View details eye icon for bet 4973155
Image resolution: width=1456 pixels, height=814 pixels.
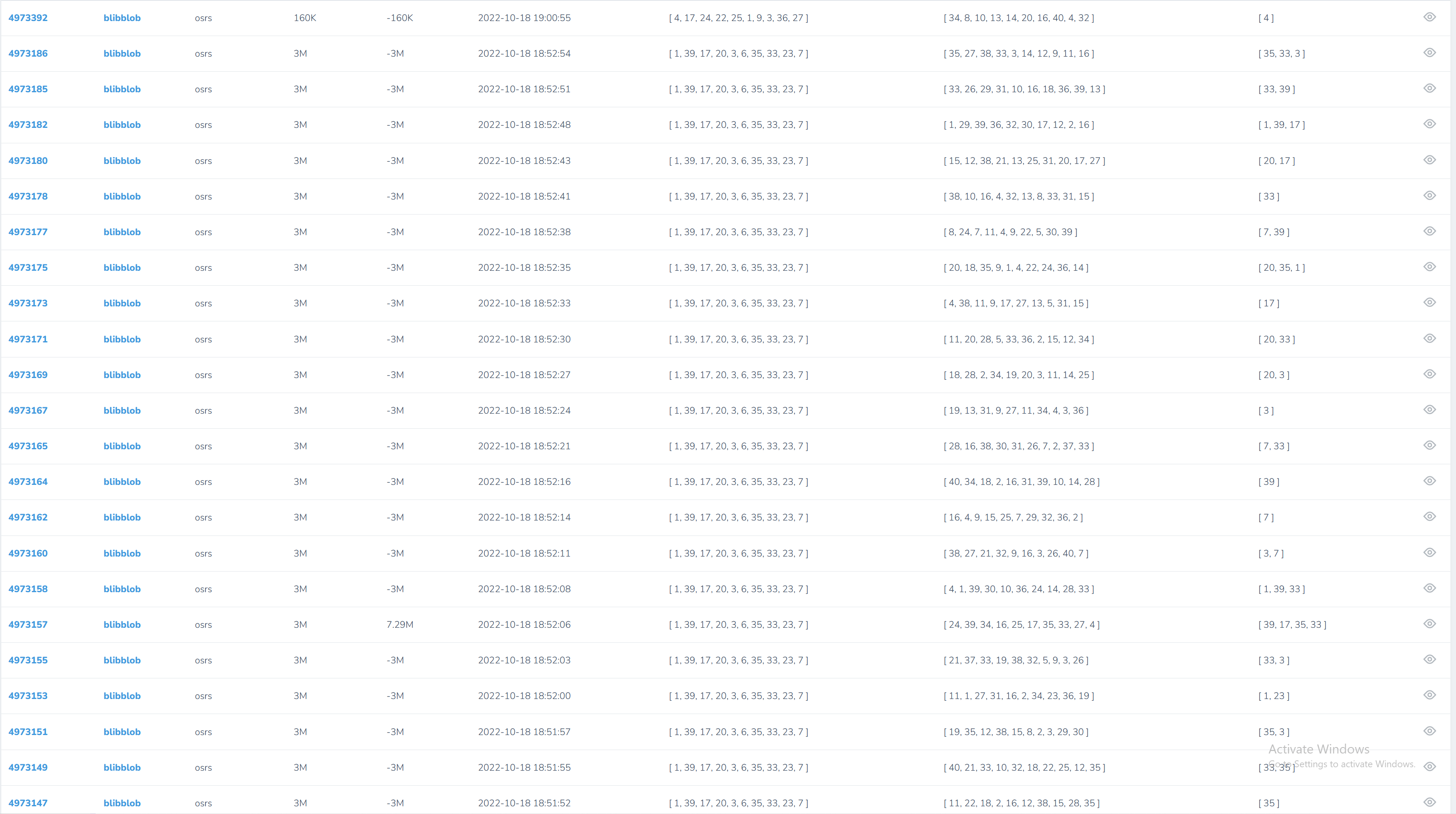1429,660
